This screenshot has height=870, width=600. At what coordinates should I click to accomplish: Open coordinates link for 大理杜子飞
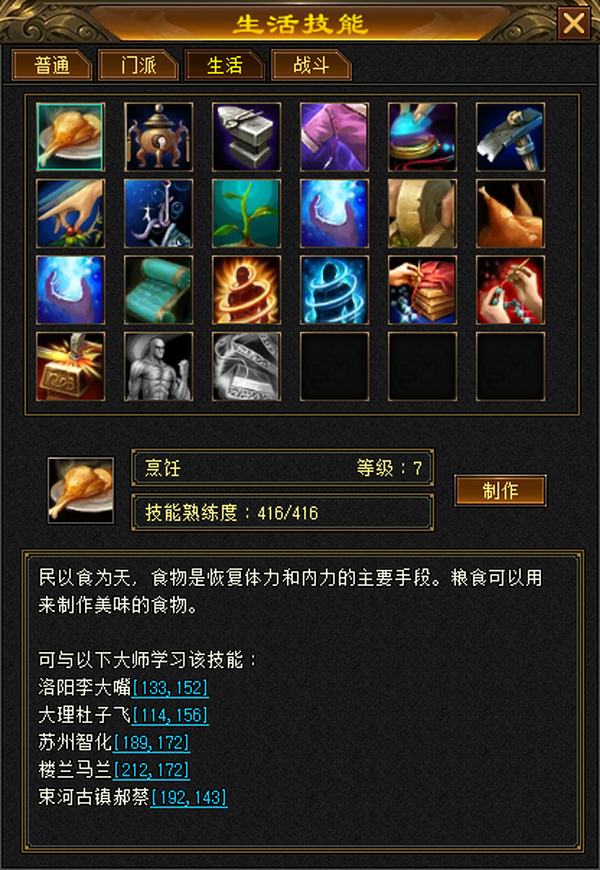pyautogui.click(x=170, y=716)
